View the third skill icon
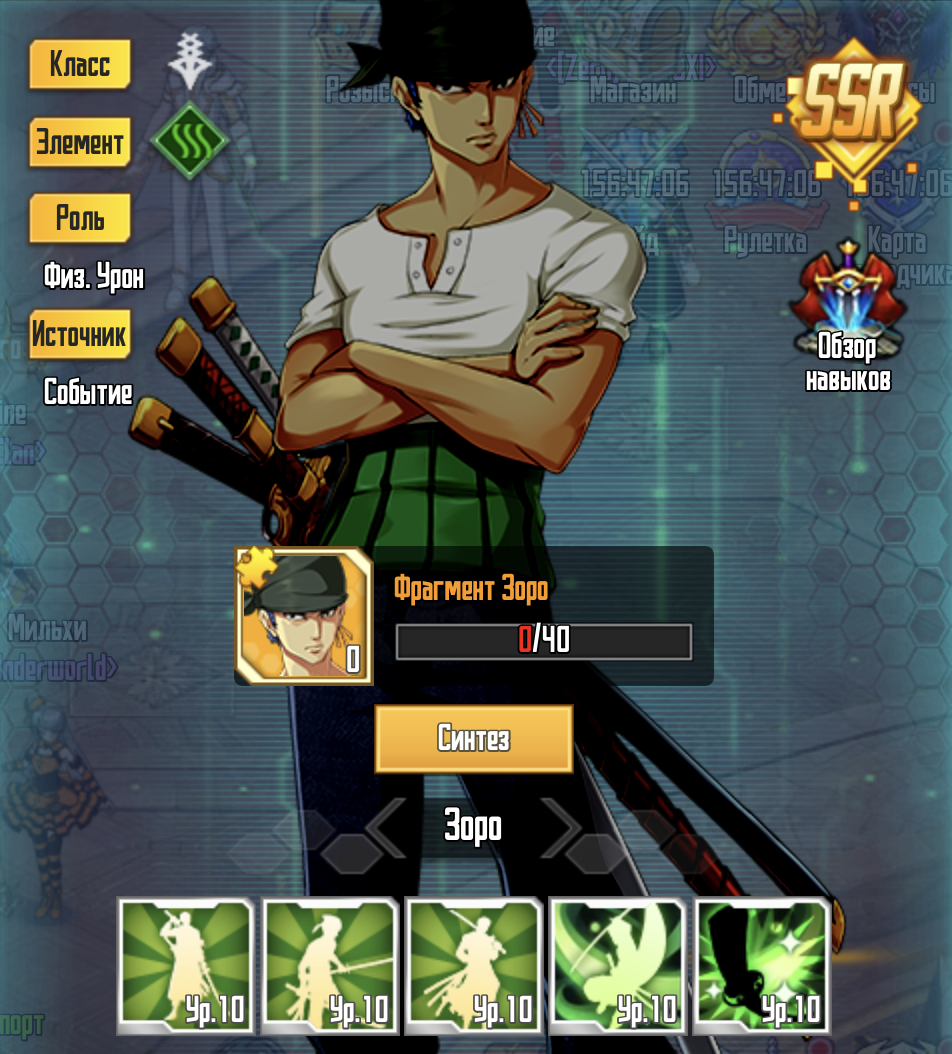952x1054 pixels. click(x=473, y=964)
